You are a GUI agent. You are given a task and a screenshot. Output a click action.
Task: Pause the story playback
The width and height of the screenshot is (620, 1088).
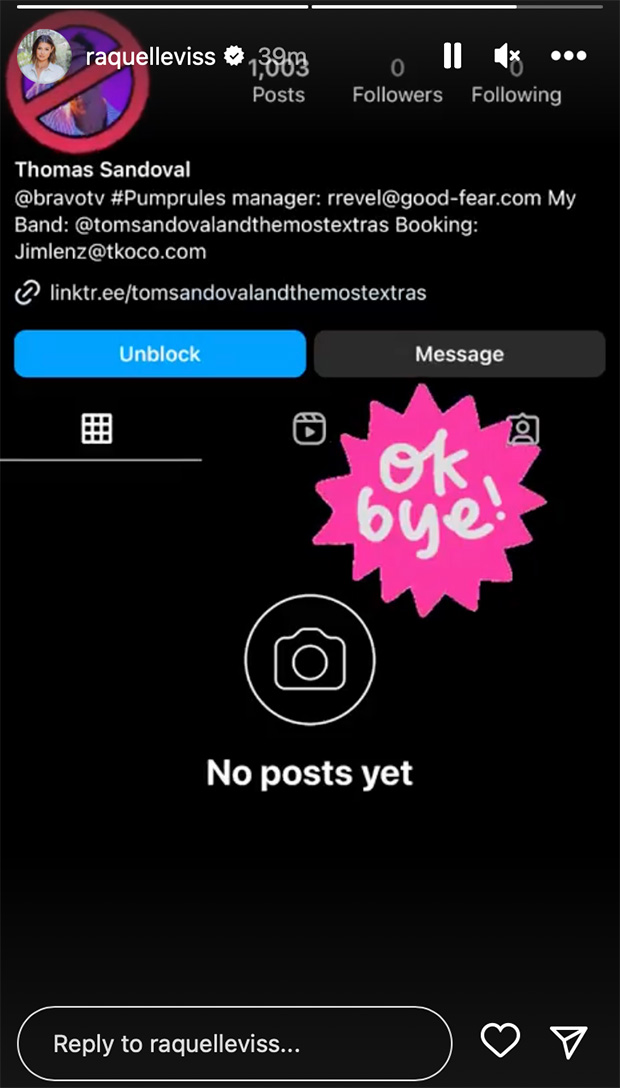(452, 57)
